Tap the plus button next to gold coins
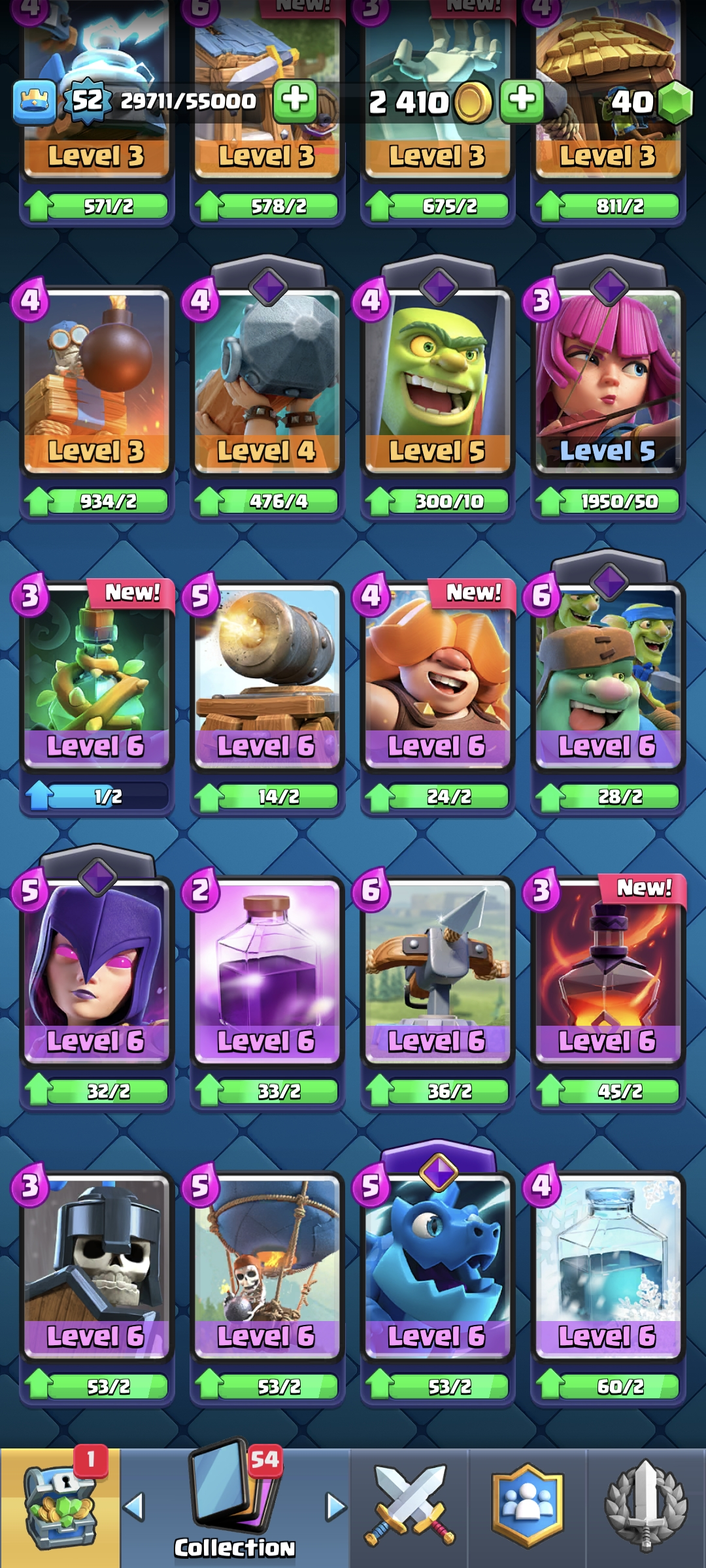 [522, 101]
